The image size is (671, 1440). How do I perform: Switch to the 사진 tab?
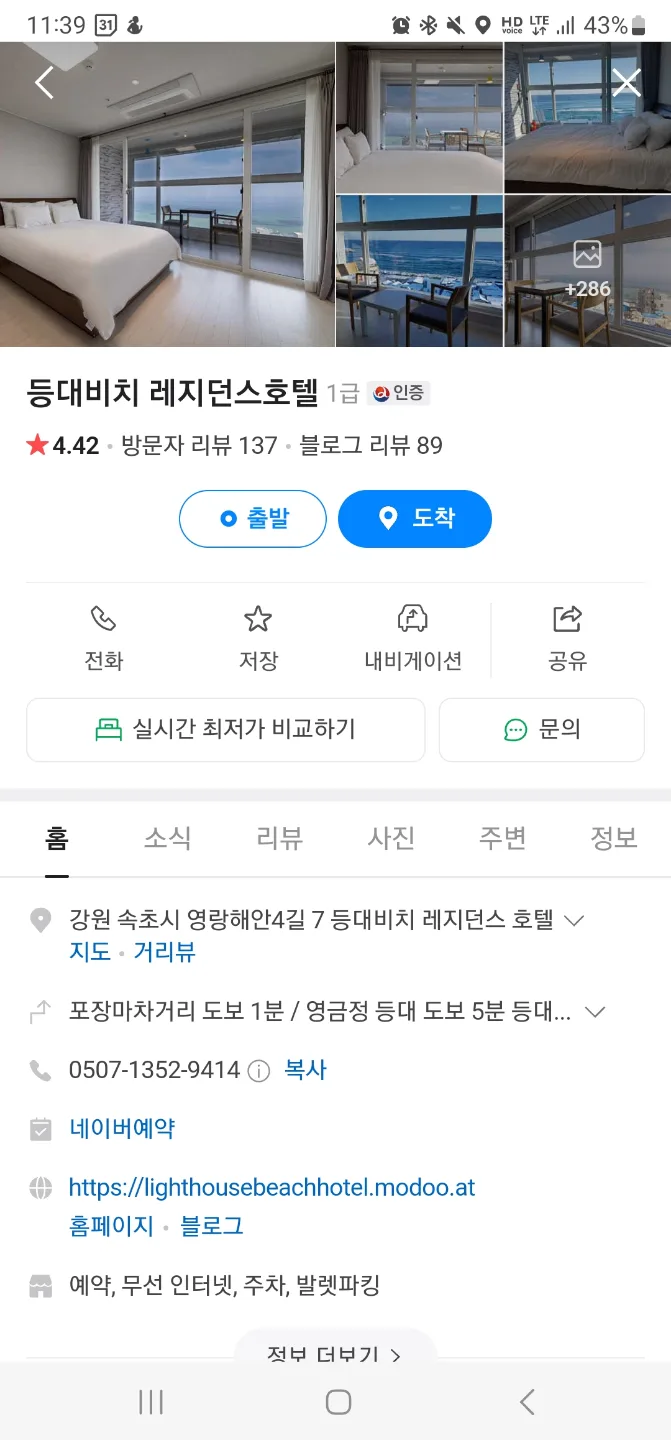click(391, 838)
